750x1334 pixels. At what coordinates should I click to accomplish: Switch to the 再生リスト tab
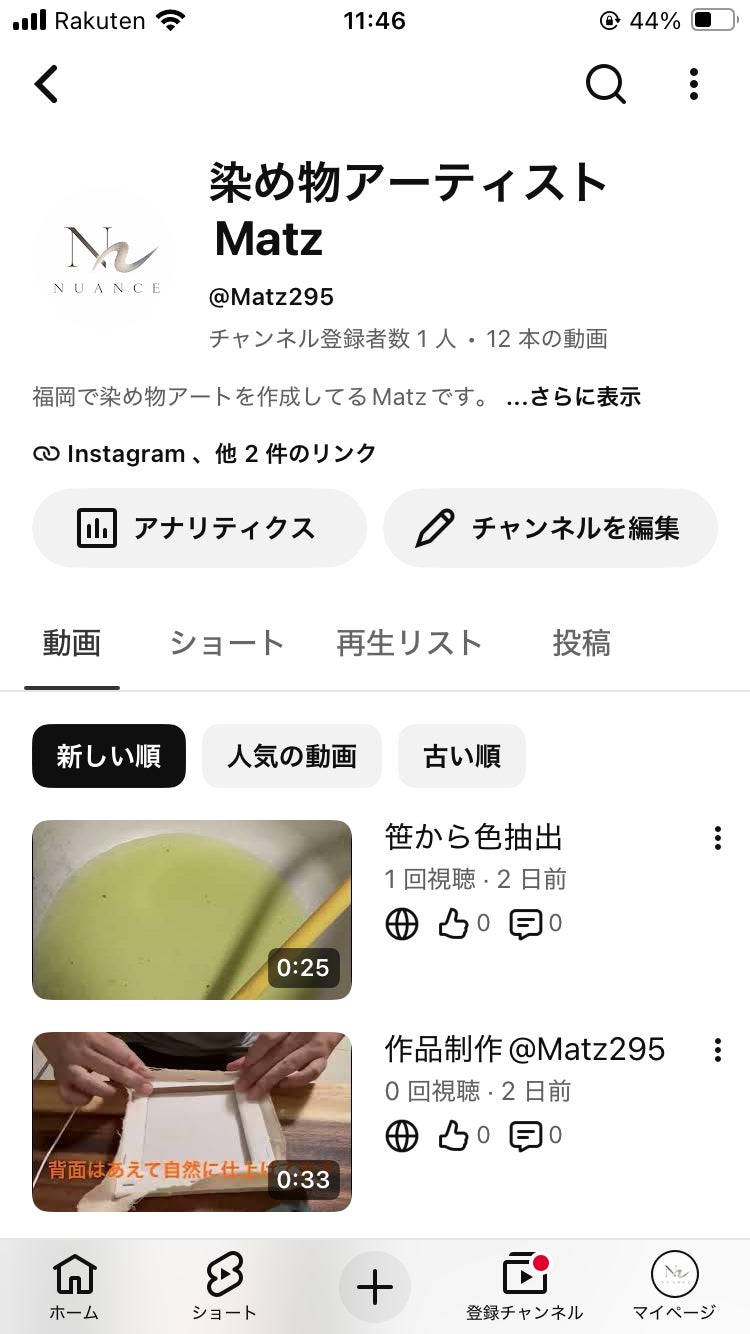tap(409, 644)
